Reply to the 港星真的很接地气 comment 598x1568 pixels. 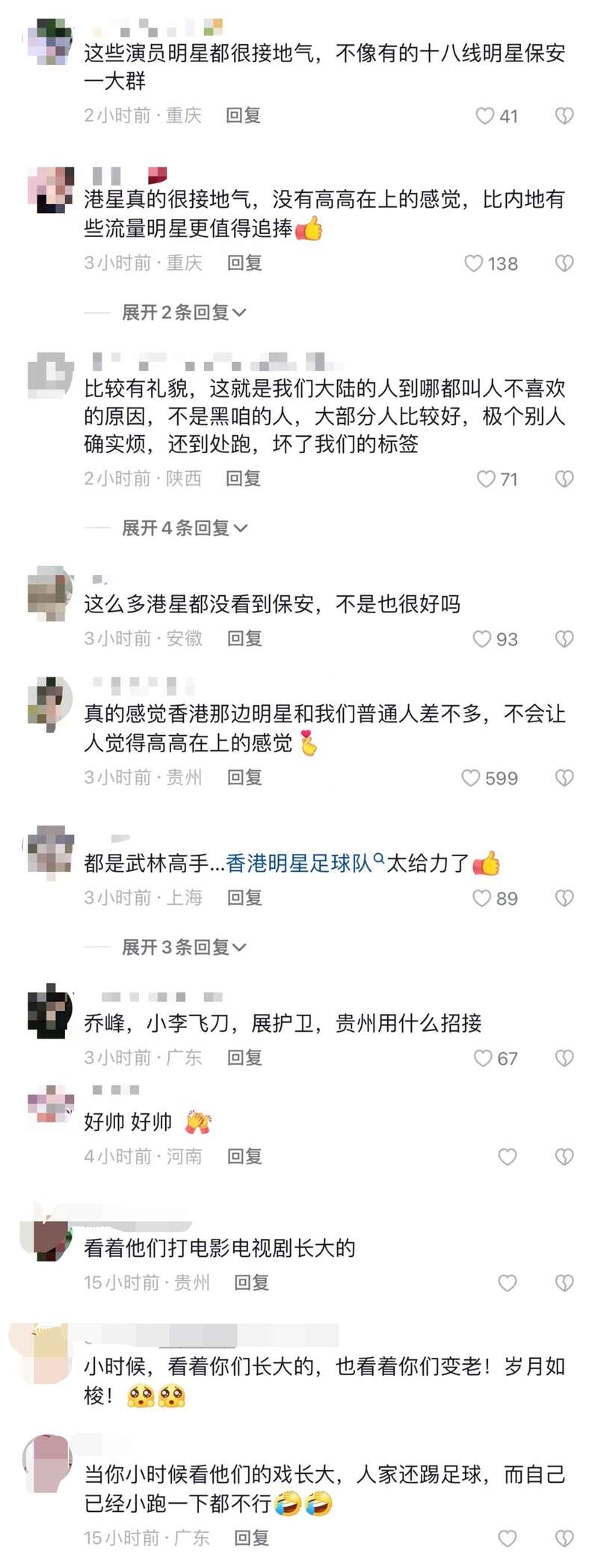pos(244,263)
